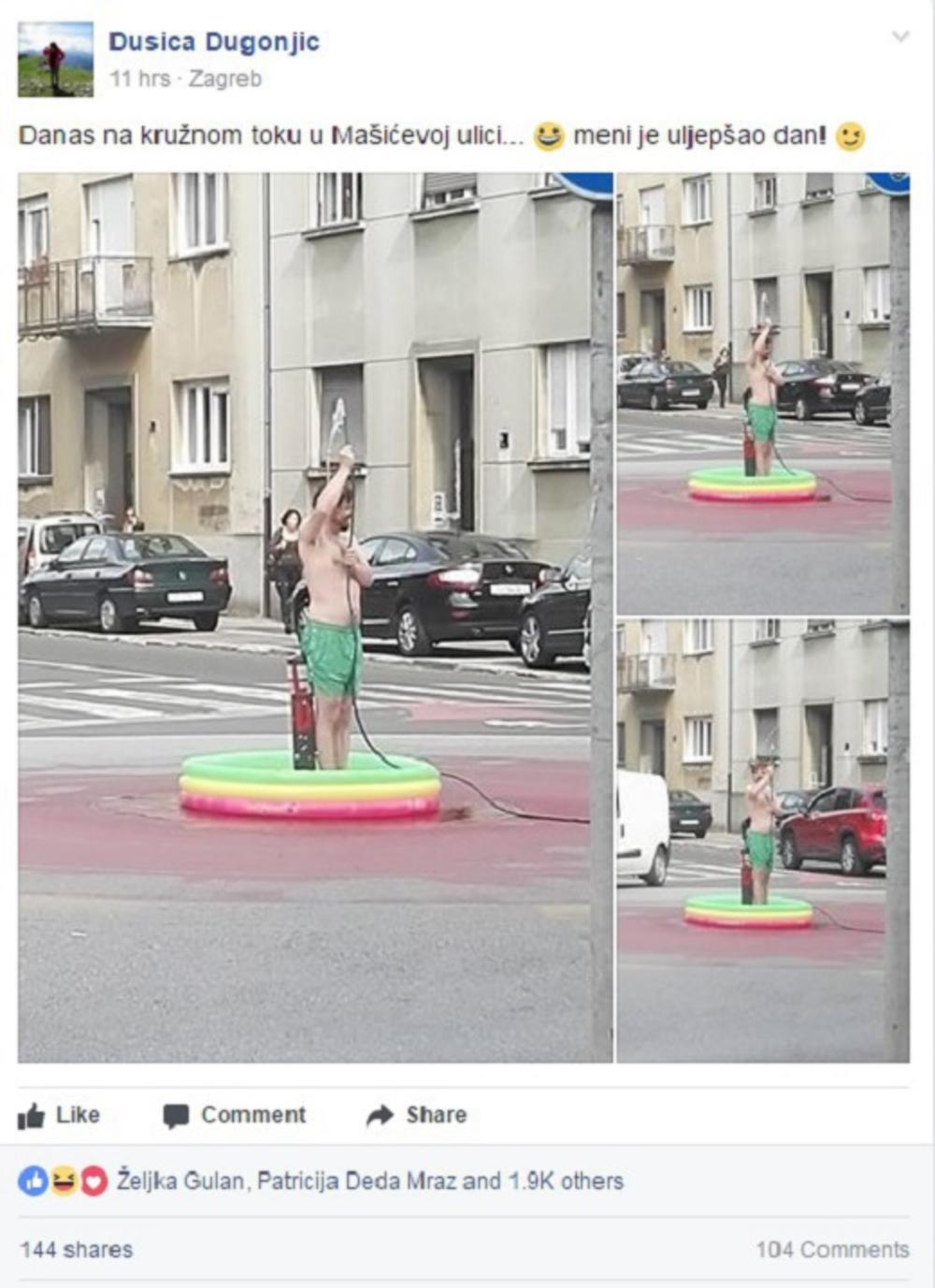
Task: Open the bottom-right photo in the post
Action: click(763, 840)
